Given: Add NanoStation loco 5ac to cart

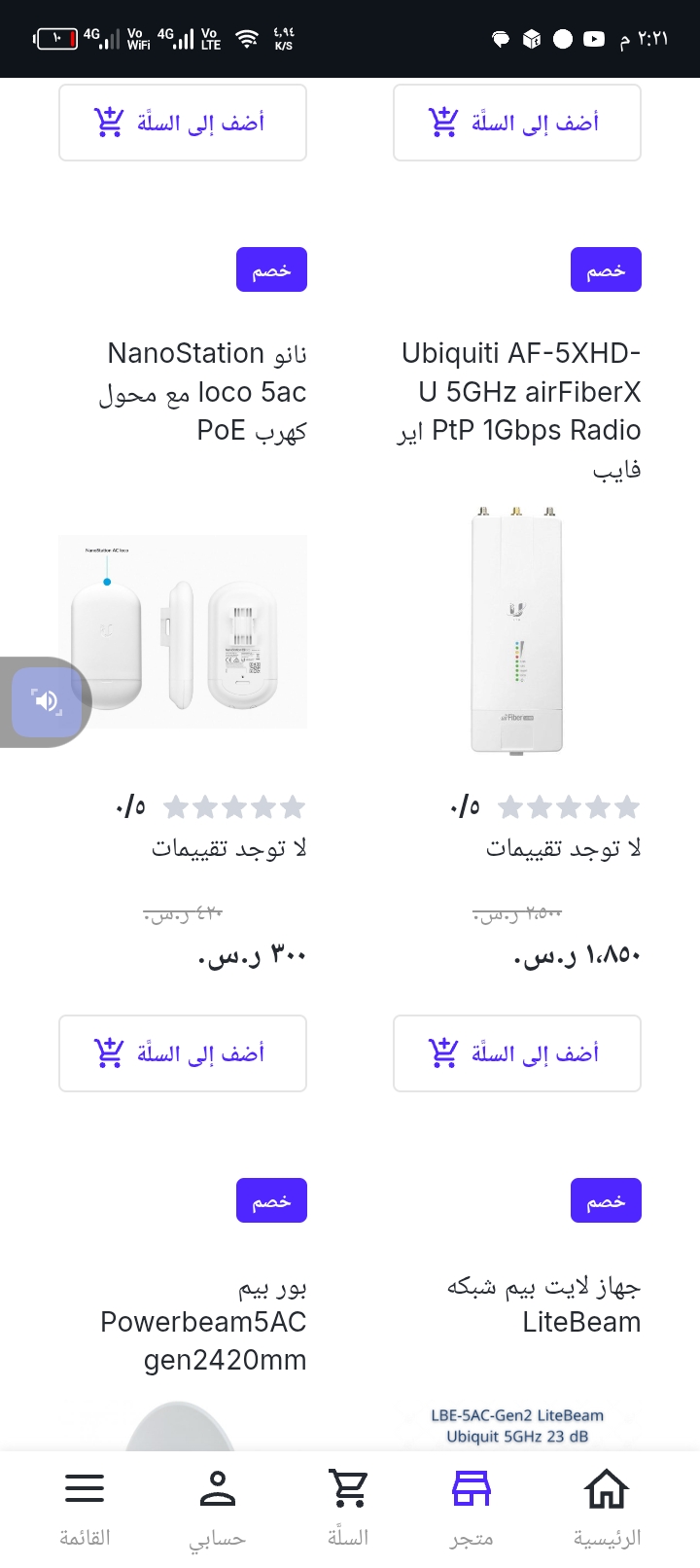Looking at the screenshot, I should [183, 1053].
